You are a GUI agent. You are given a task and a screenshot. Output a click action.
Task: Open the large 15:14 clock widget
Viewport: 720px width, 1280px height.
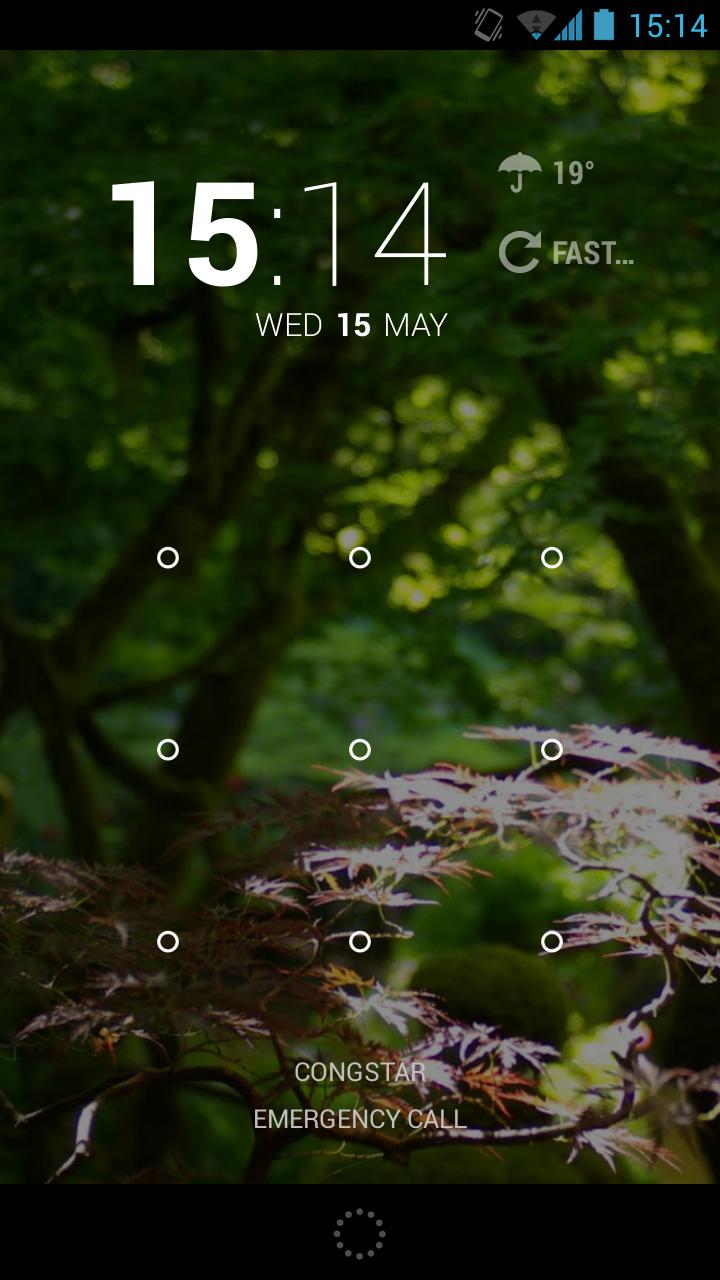coord(277,233)
